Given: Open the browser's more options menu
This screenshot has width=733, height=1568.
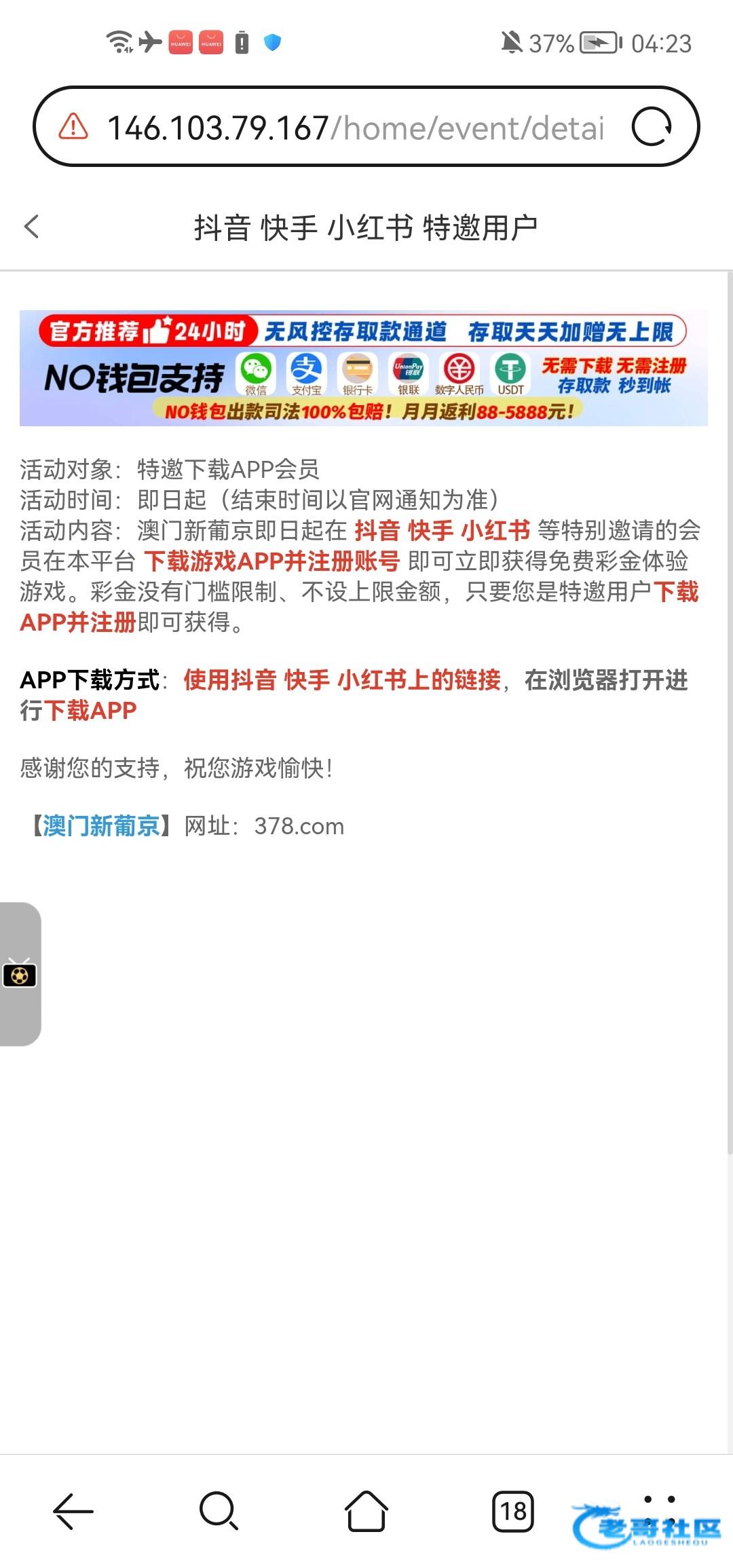Looking at the screenshot, I should point(659,1510).
